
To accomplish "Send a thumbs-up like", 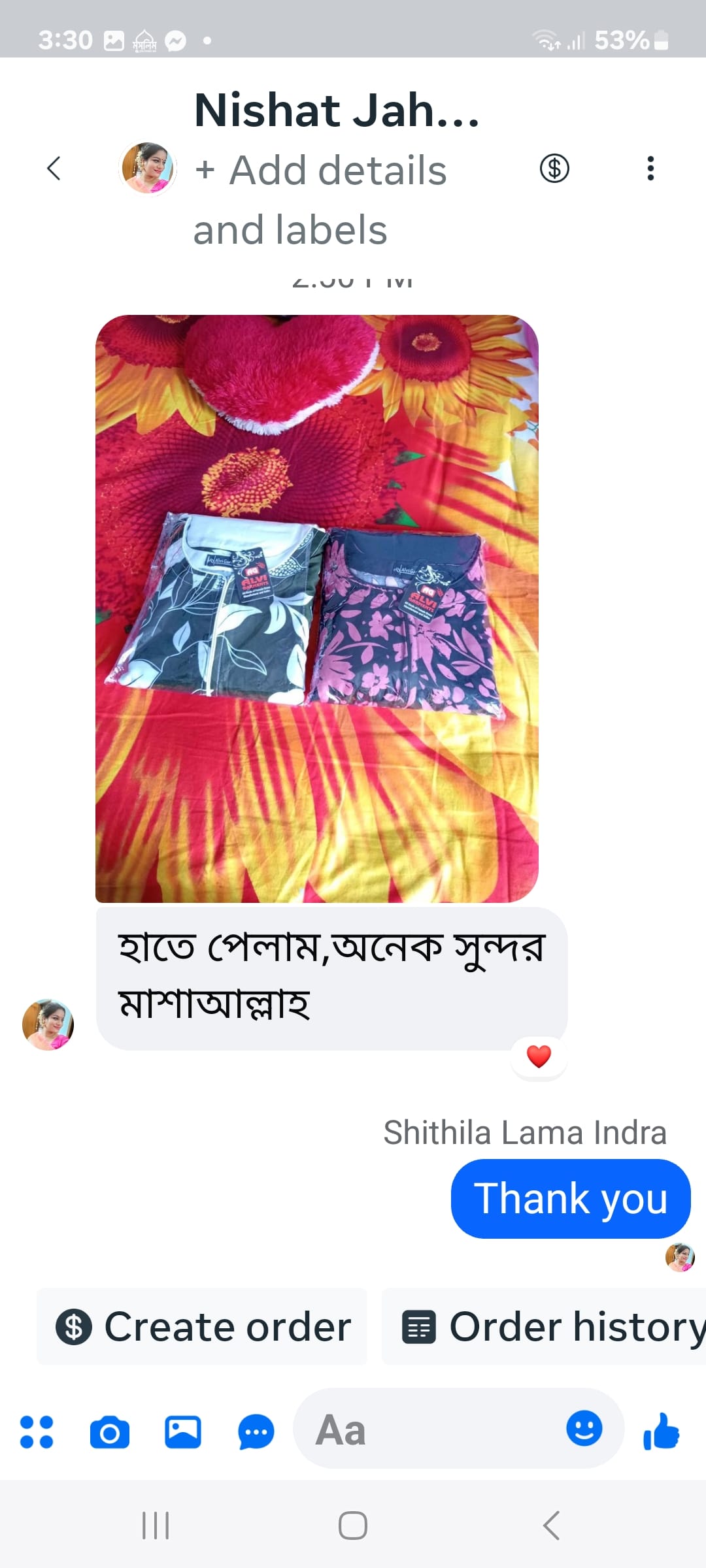I will (x=662, y=1431).
